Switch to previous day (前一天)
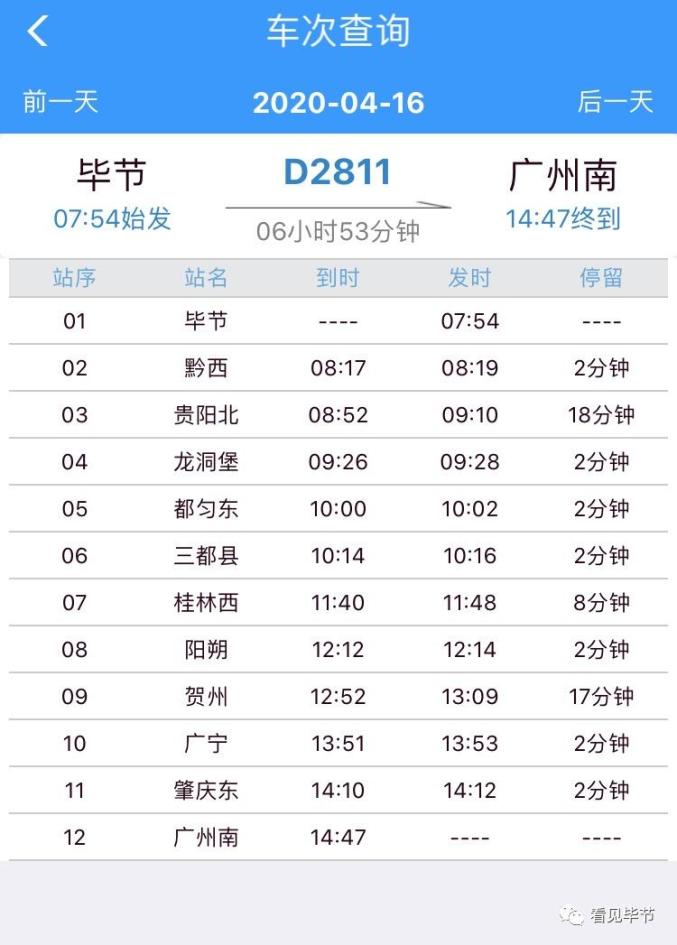The height and width of the screenshot is (945, 677). coord(60,102)
